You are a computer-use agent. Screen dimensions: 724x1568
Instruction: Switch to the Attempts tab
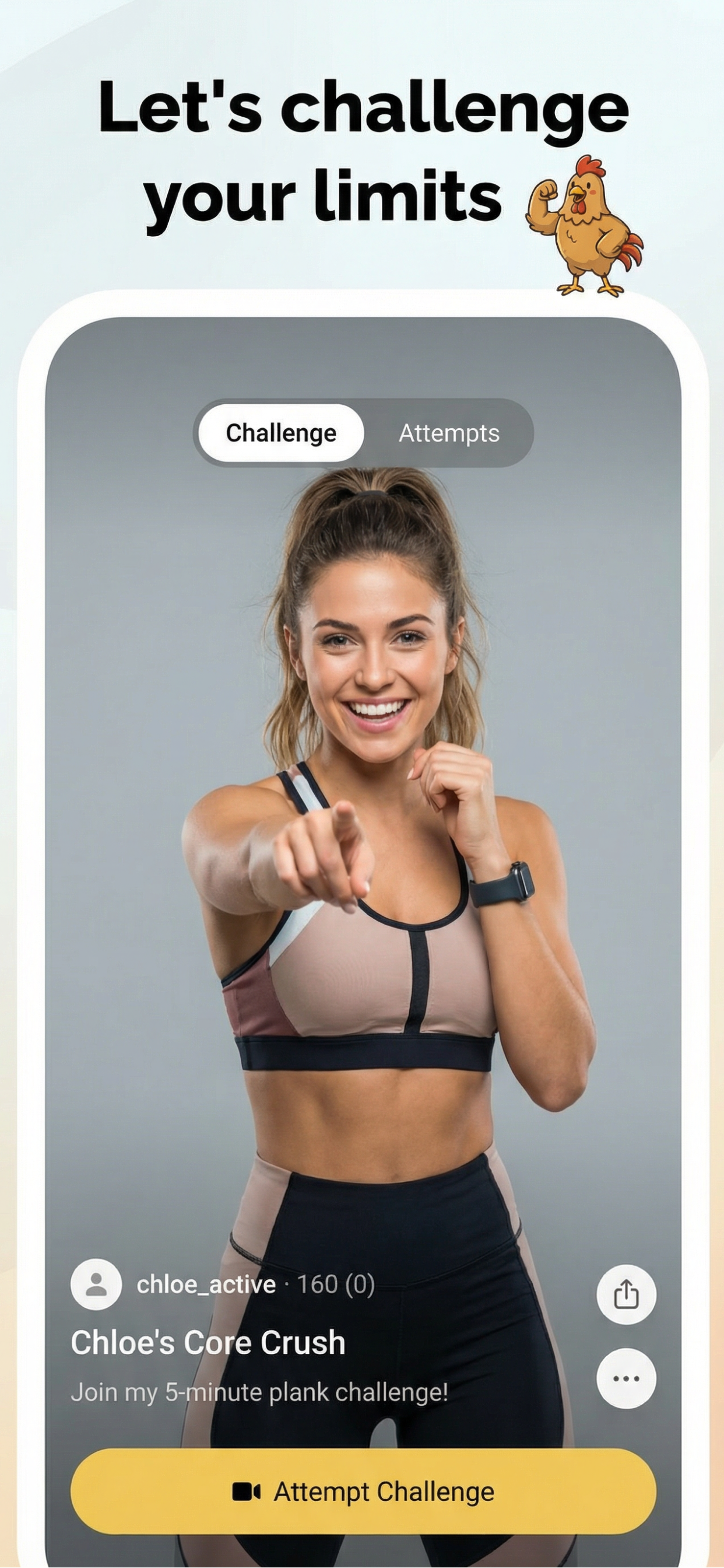point(449,433)
